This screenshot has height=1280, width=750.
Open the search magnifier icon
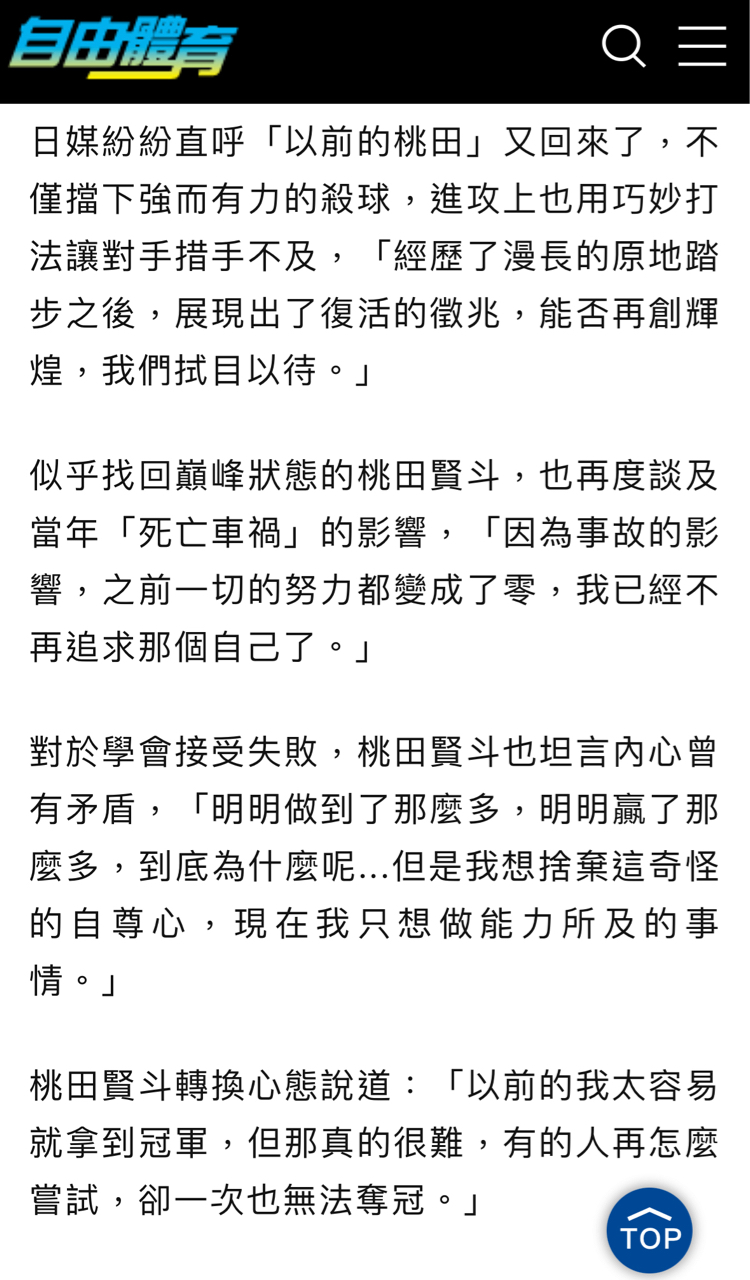[x=624, y=46]
